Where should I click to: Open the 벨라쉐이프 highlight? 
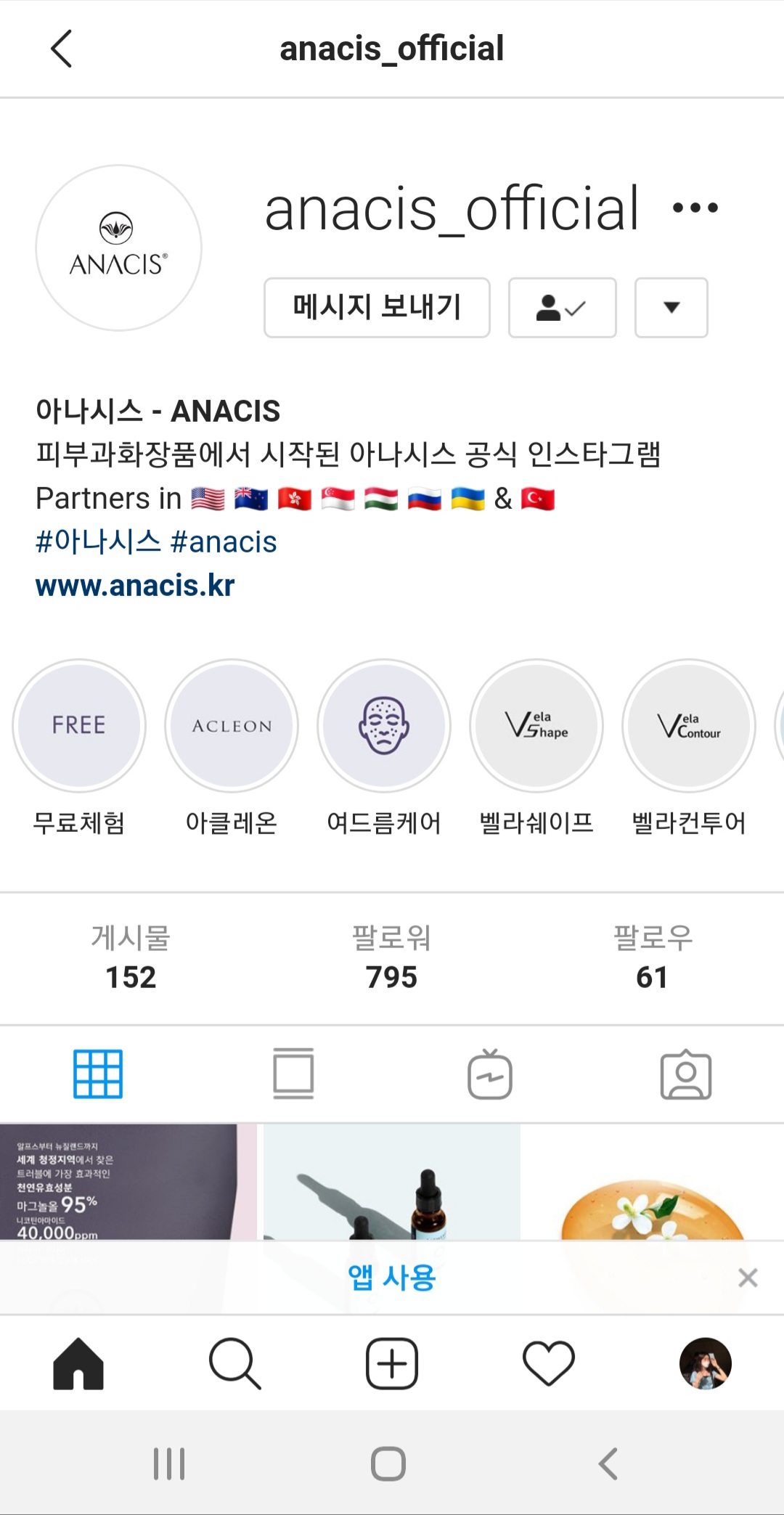coord(536,726)
